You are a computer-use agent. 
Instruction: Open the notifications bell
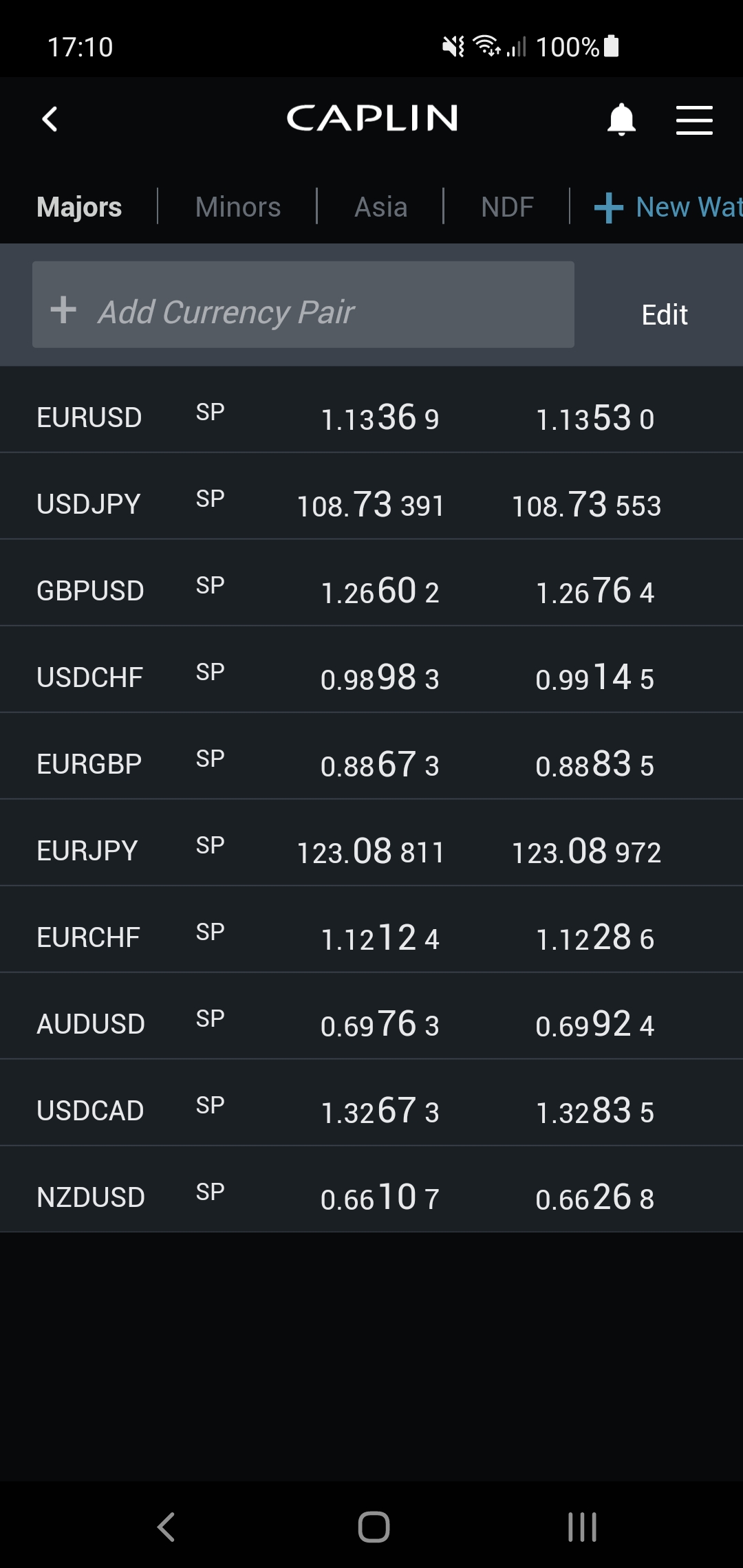[621, 120]
